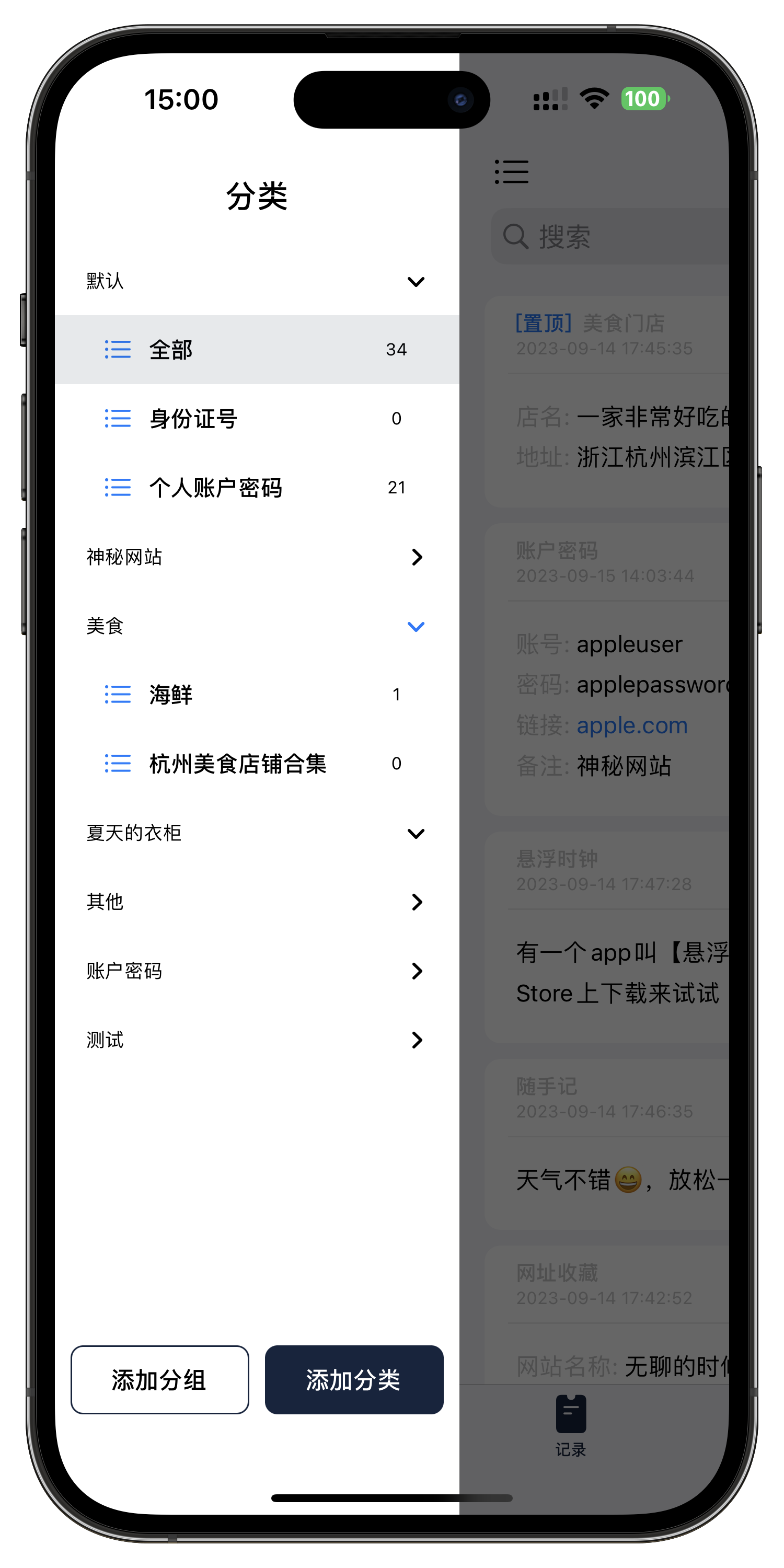784x1568 pixels.
Task: Collapse the 默认 group
Action: [x=416, y=281]
